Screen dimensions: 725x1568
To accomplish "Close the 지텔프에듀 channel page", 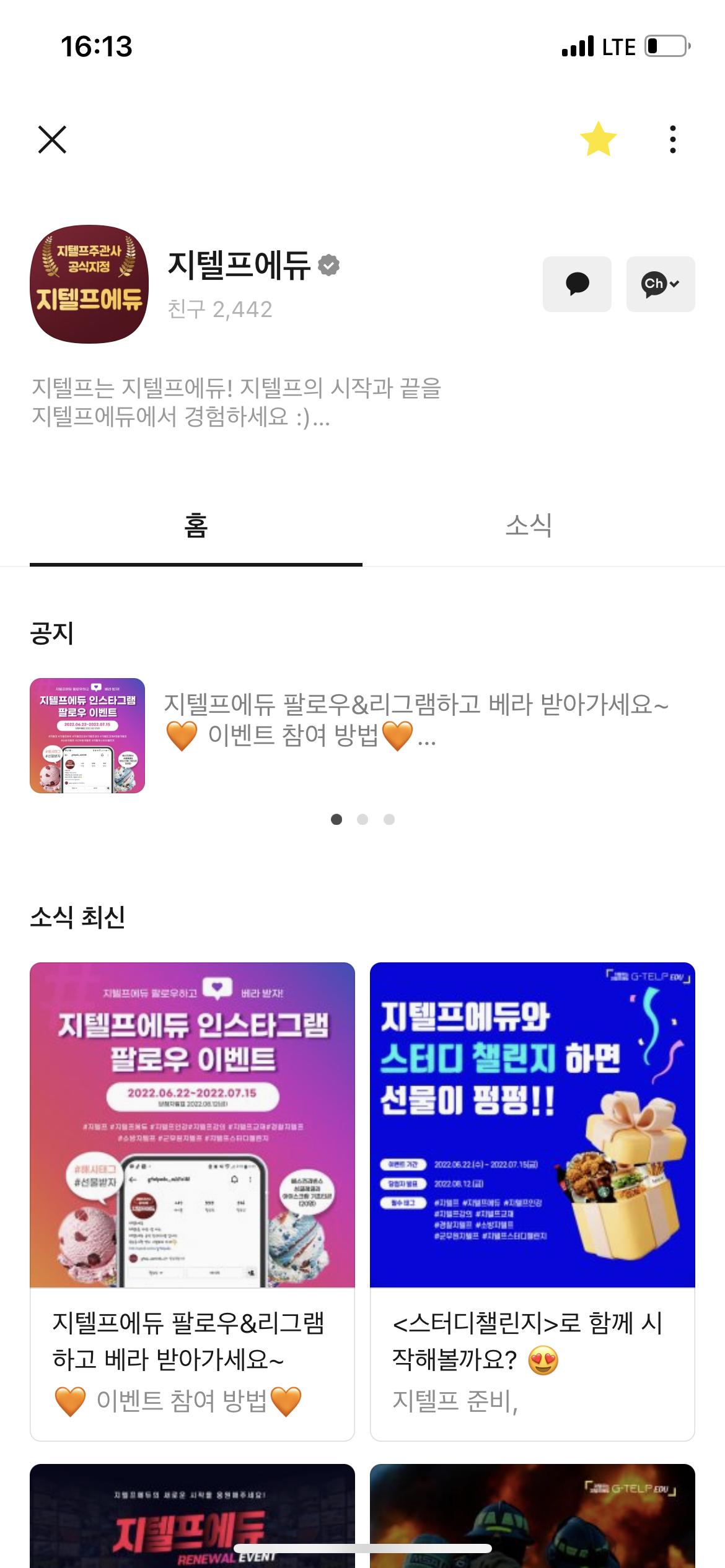I will [x=52, y=139].
